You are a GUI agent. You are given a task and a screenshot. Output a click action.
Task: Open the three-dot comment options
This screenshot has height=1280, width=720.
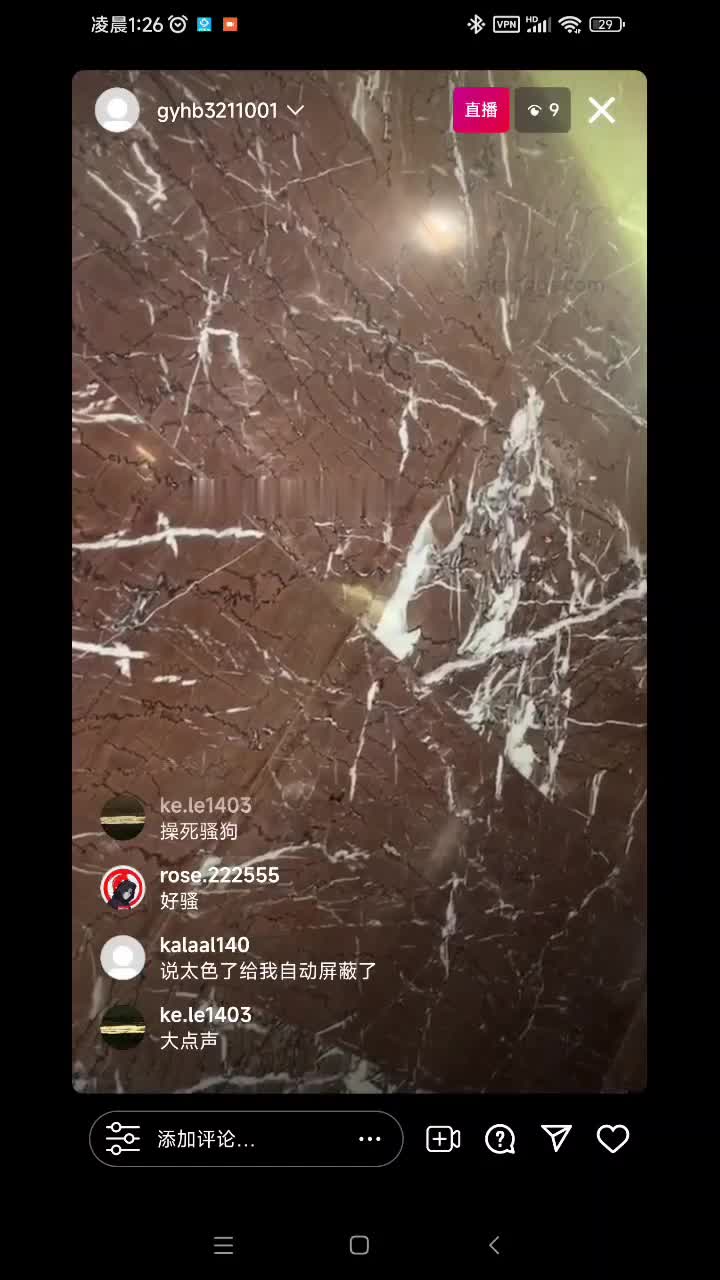[x=370, y=1139]
